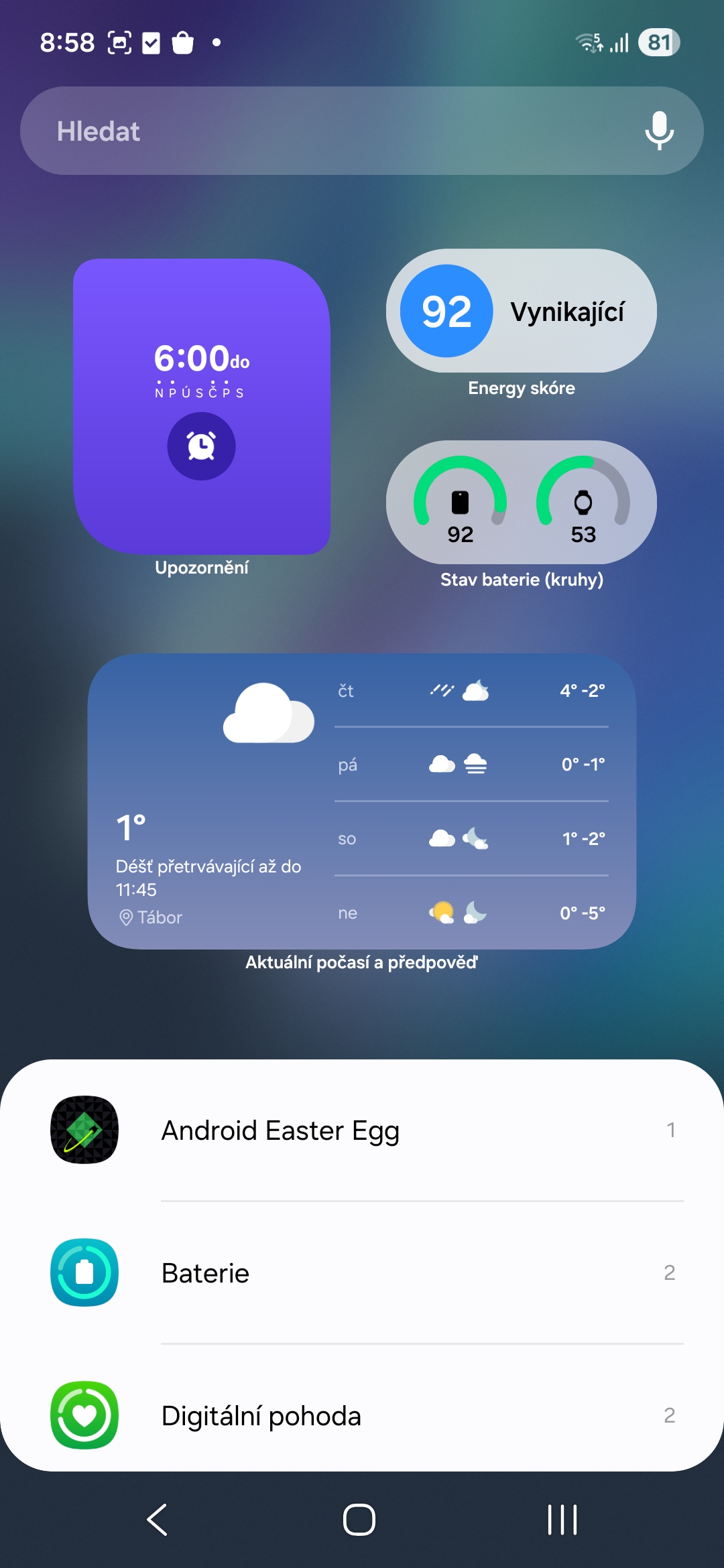Select the Aktuální počasí a předpověď widget
This screenshot has height=1568, width=724.
coord(361,801)
